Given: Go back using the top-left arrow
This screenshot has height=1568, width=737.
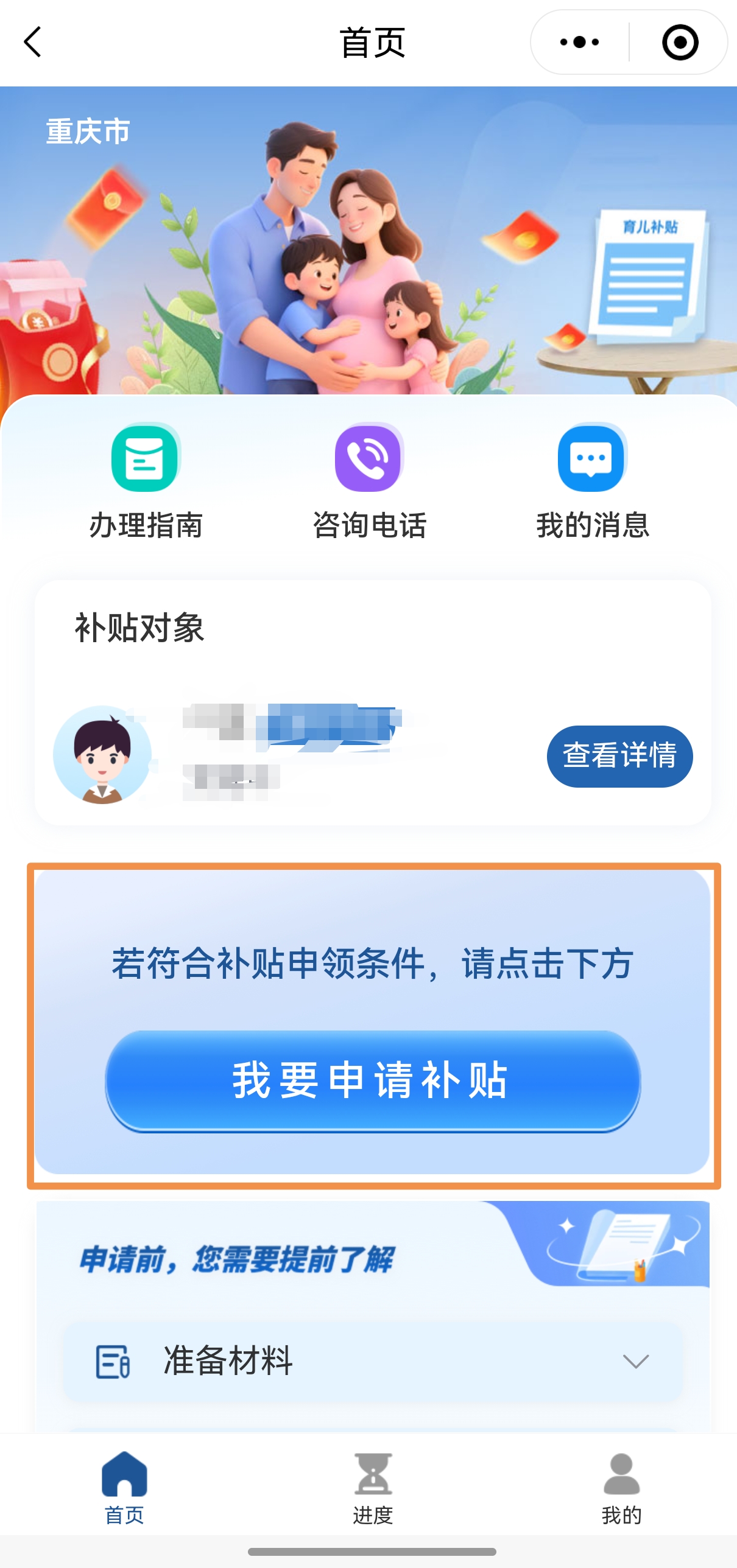Looking at the screenshot, I should click(33, 42).
